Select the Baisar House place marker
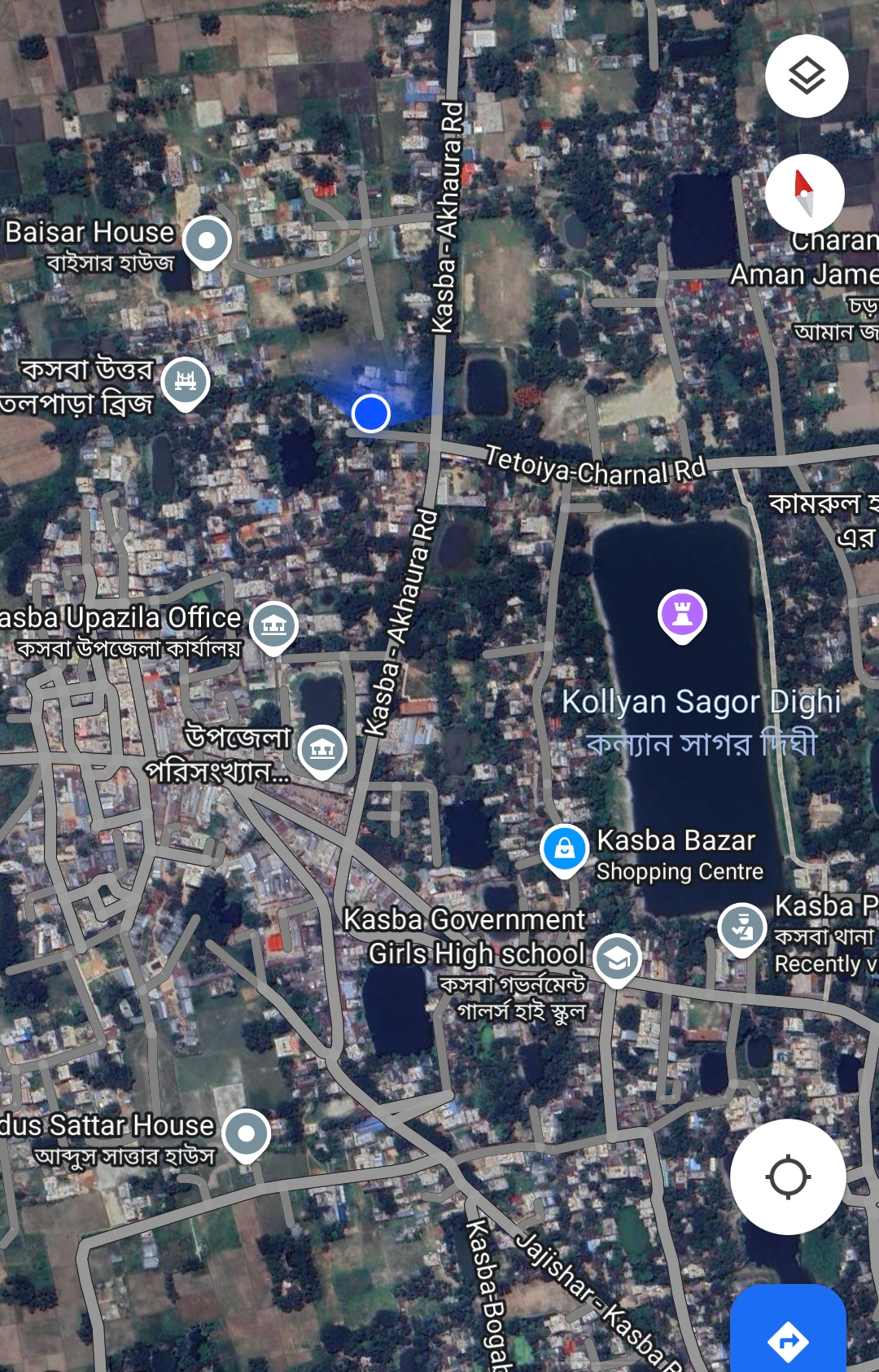Viewport: 879px width, 1372px height. [207, 241]
